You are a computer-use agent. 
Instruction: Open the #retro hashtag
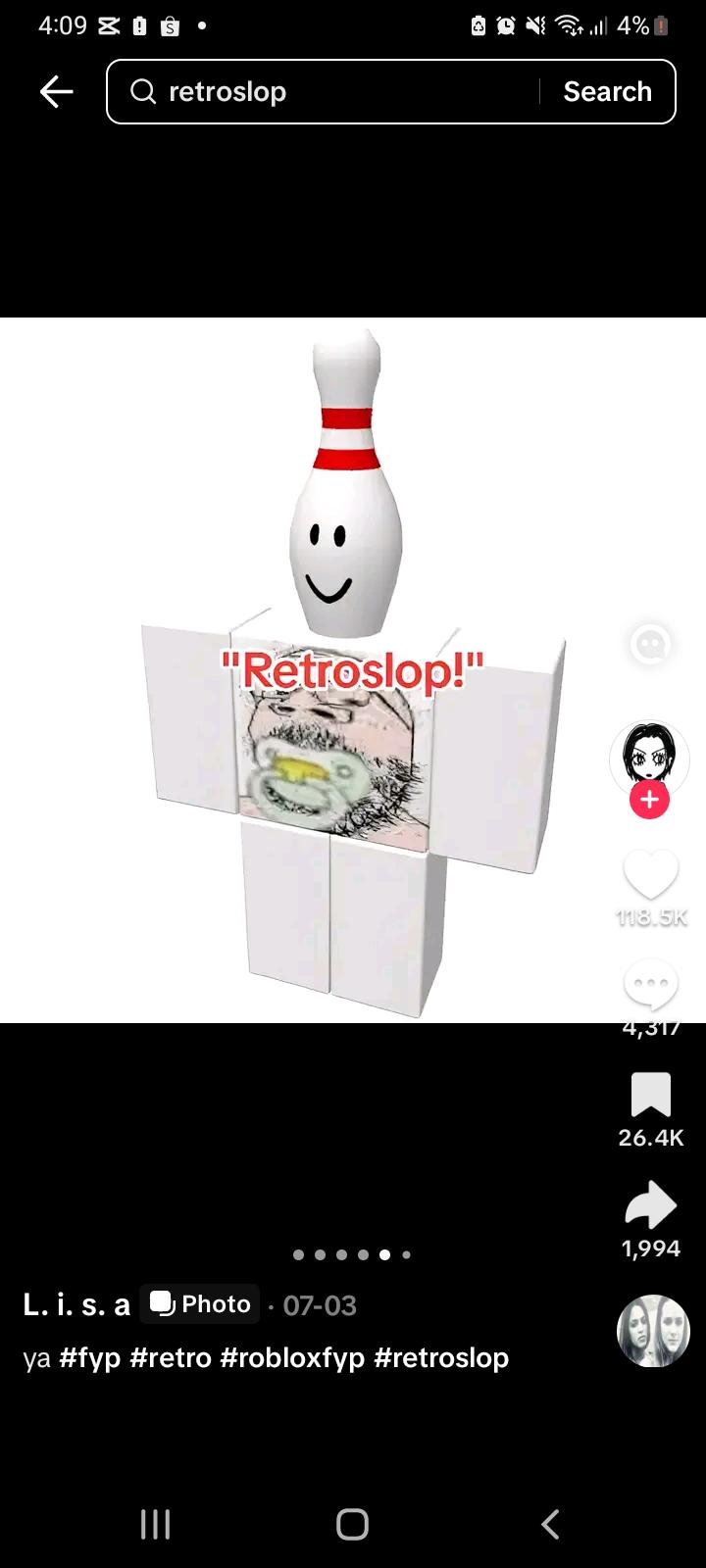(170, 1358)
